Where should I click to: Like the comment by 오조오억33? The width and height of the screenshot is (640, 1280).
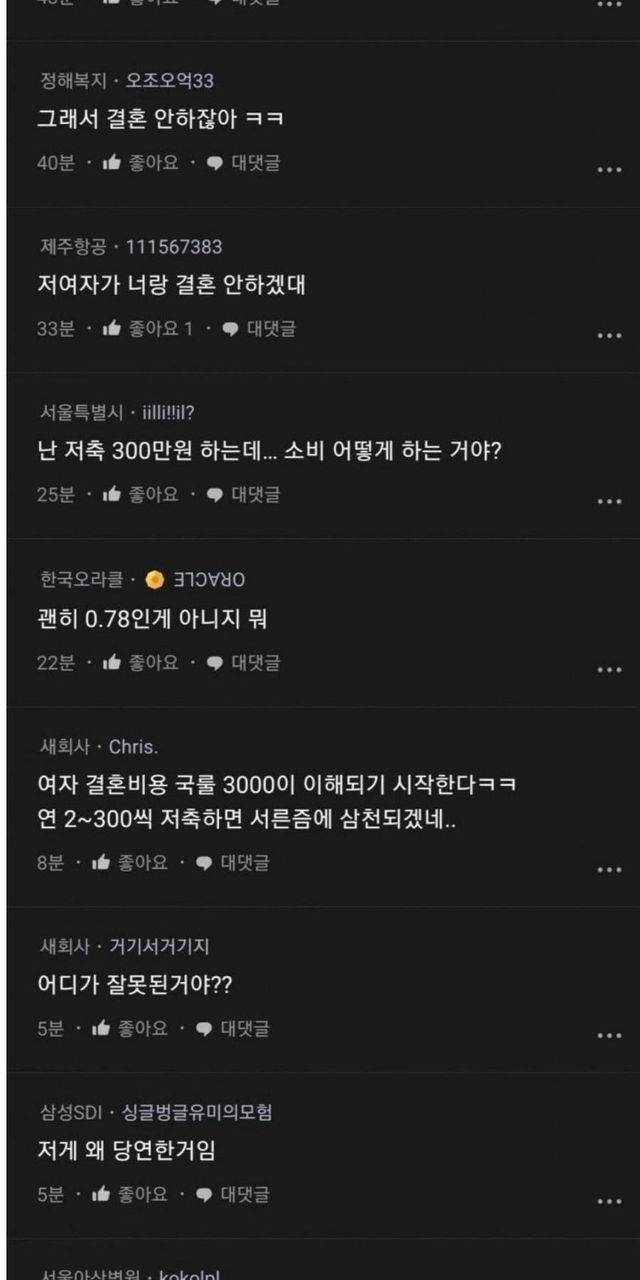(x=140, y=163)
